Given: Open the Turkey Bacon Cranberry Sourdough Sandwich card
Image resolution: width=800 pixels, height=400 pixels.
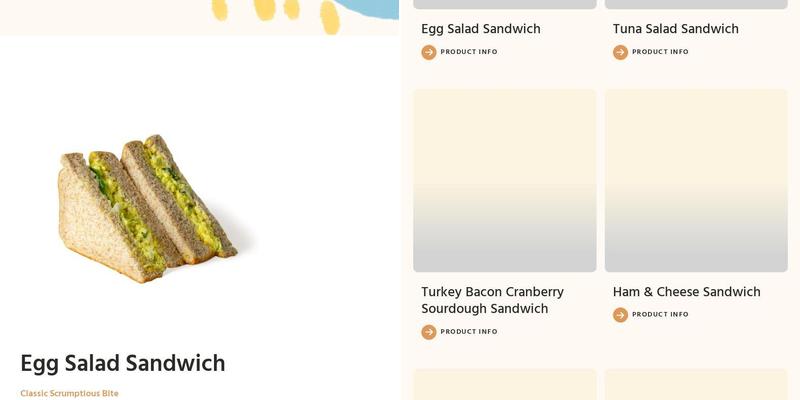Looking at the screenshot, I should click(x=504, y=181).
